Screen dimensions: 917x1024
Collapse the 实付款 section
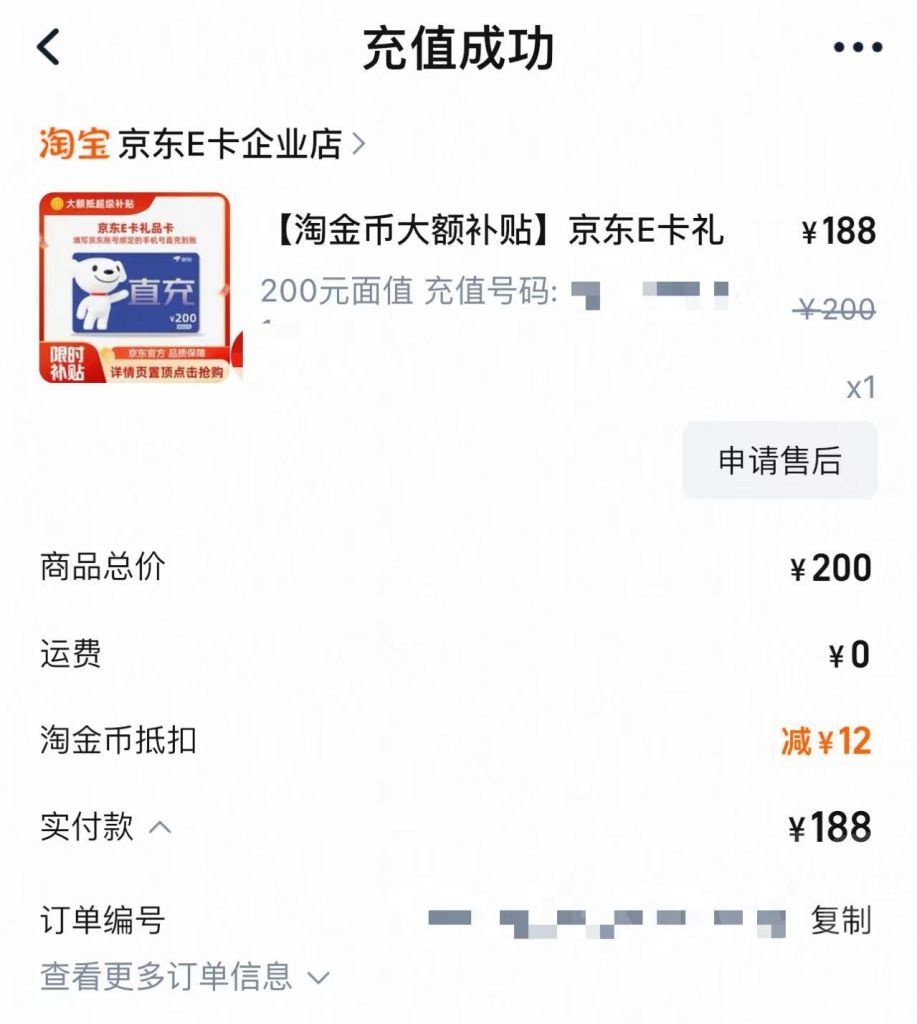(159, 826)
